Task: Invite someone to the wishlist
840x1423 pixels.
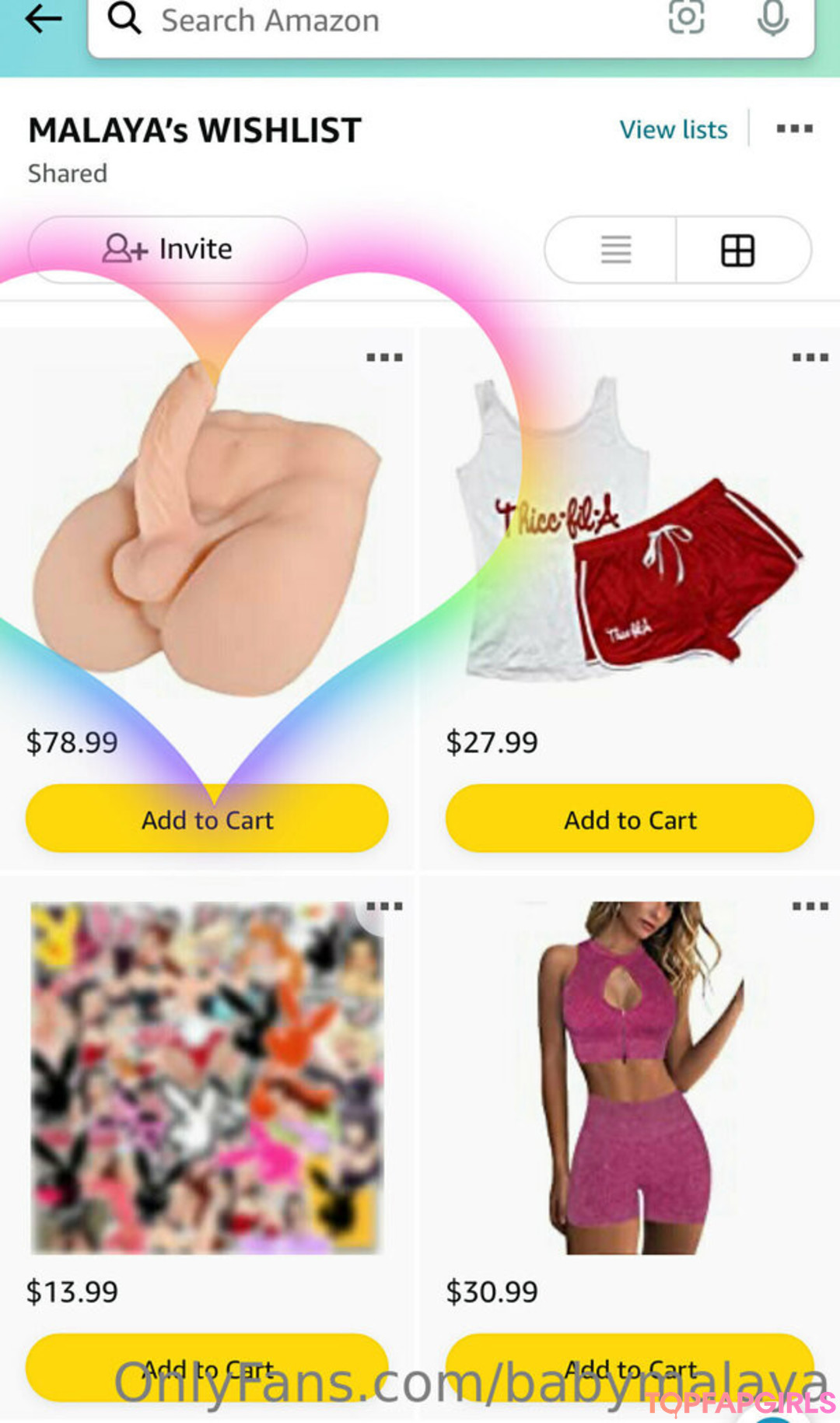Action: [168, 249]
